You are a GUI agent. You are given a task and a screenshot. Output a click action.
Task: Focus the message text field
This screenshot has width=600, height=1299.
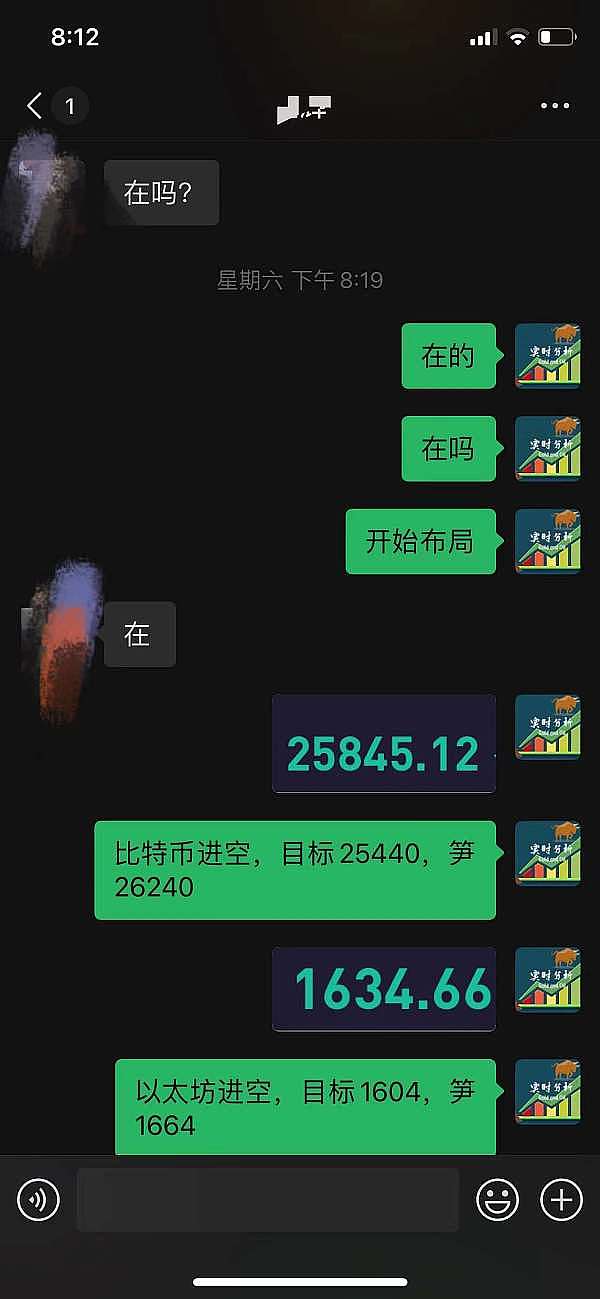[x=268, y=1199]
